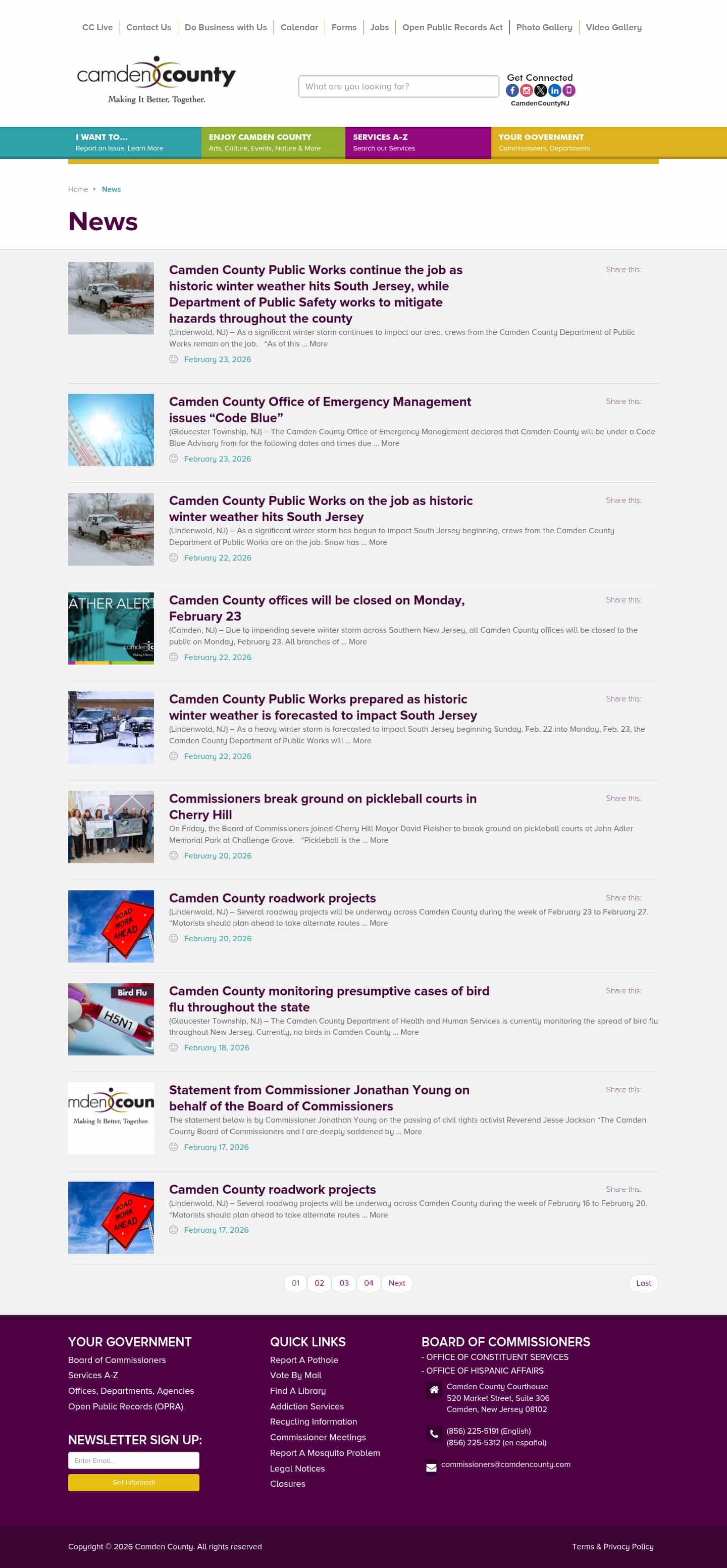
Task: Click the X (Twitter) social icon
Action: click(540, 90)
